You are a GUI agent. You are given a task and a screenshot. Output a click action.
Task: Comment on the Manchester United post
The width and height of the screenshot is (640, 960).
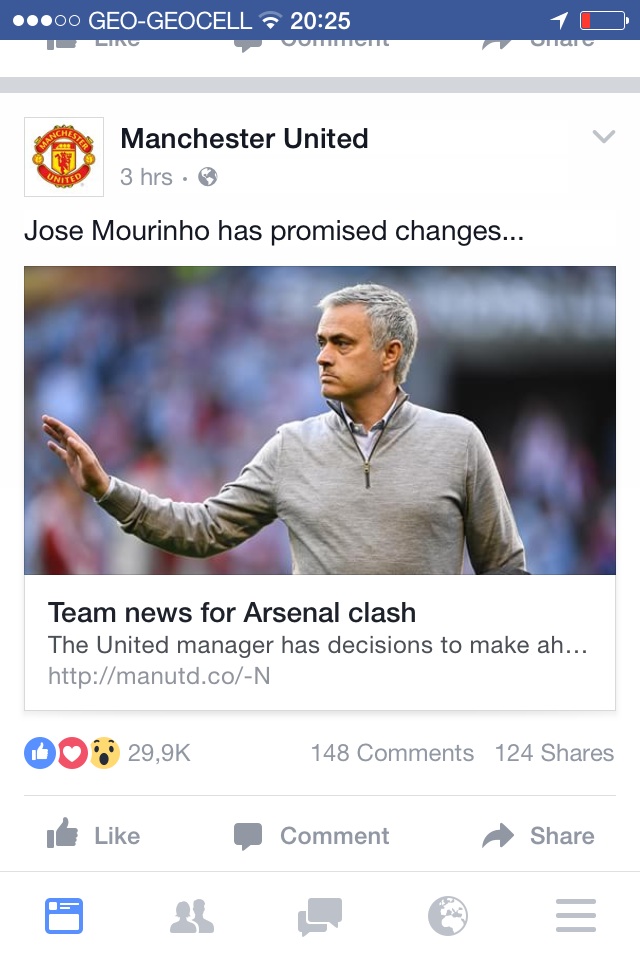point(311,836)
